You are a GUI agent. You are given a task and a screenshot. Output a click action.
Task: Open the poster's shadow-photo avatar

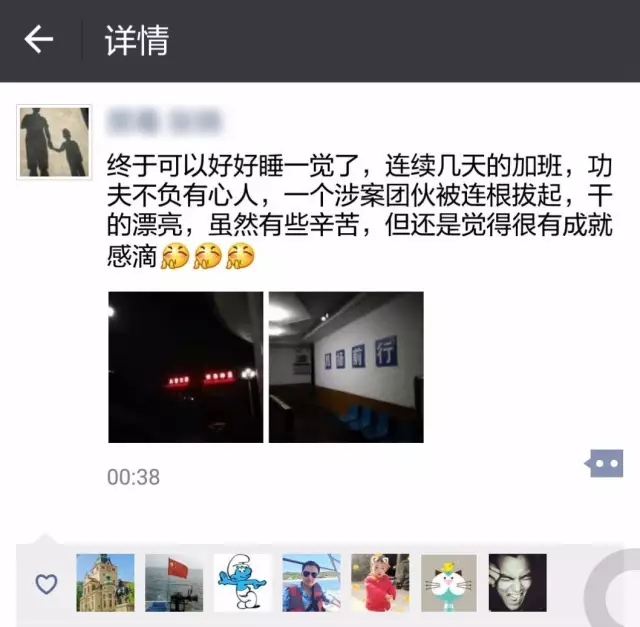[x=54, y=142]
